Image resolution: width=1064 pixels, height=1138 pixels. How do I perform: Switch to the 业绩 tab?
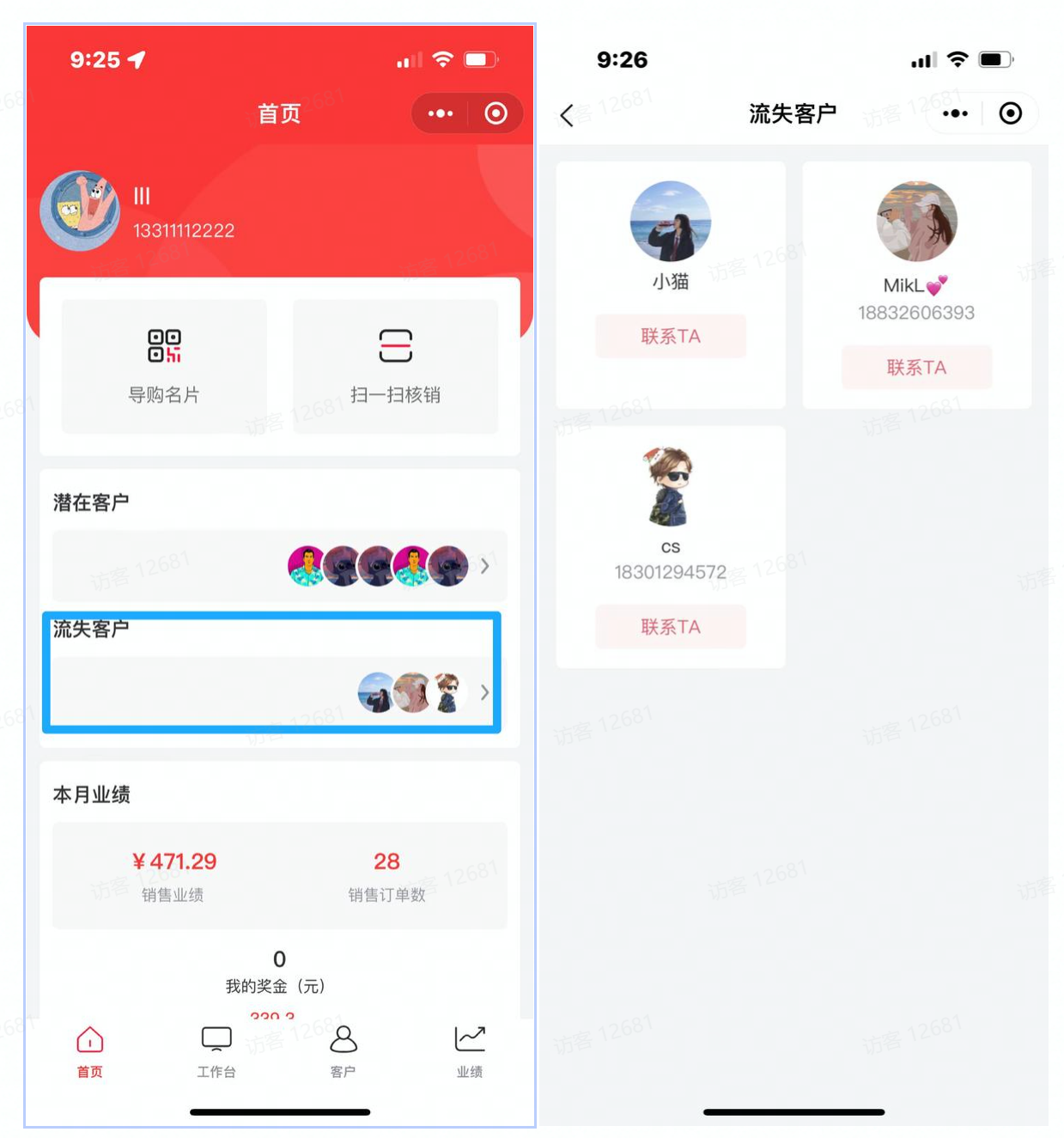[469, 1051]
